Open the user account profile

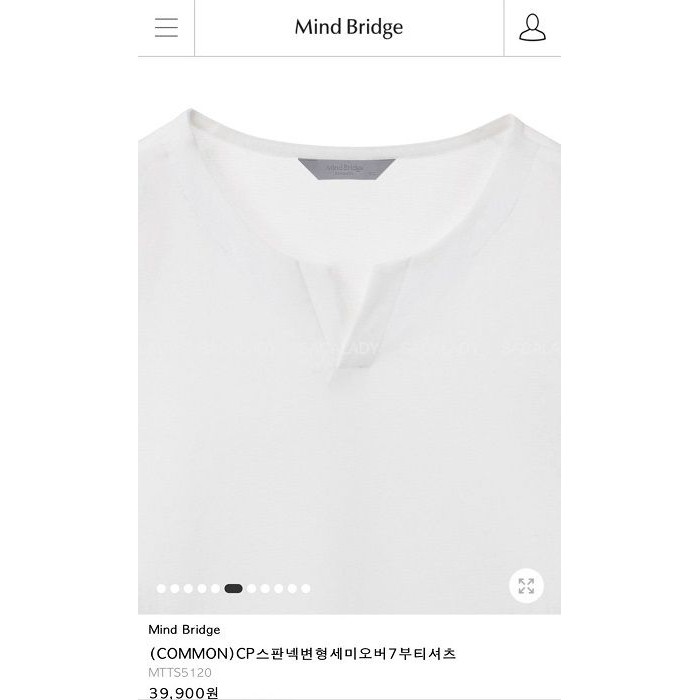pos(532,28)
